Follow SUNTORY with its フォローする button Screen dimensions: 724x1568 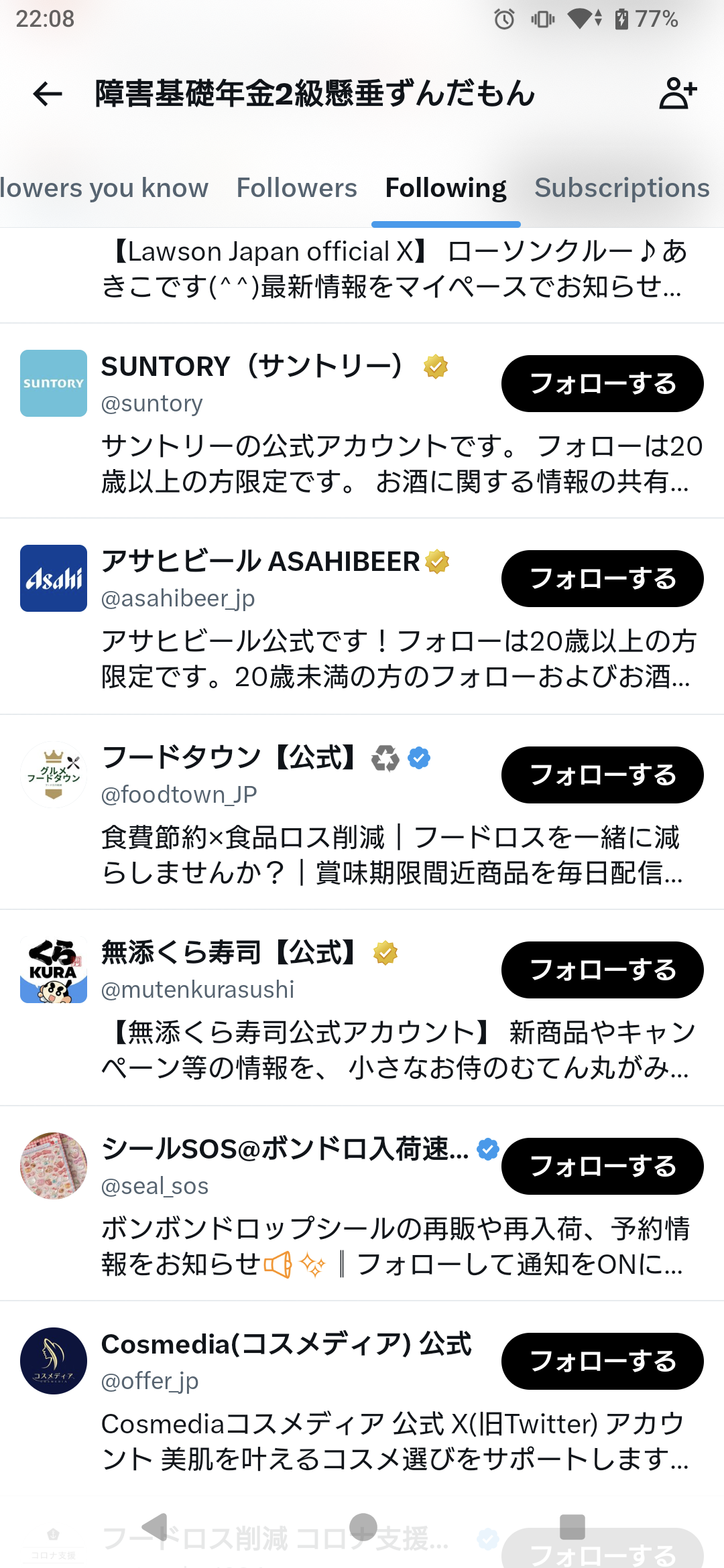point(602,384)
